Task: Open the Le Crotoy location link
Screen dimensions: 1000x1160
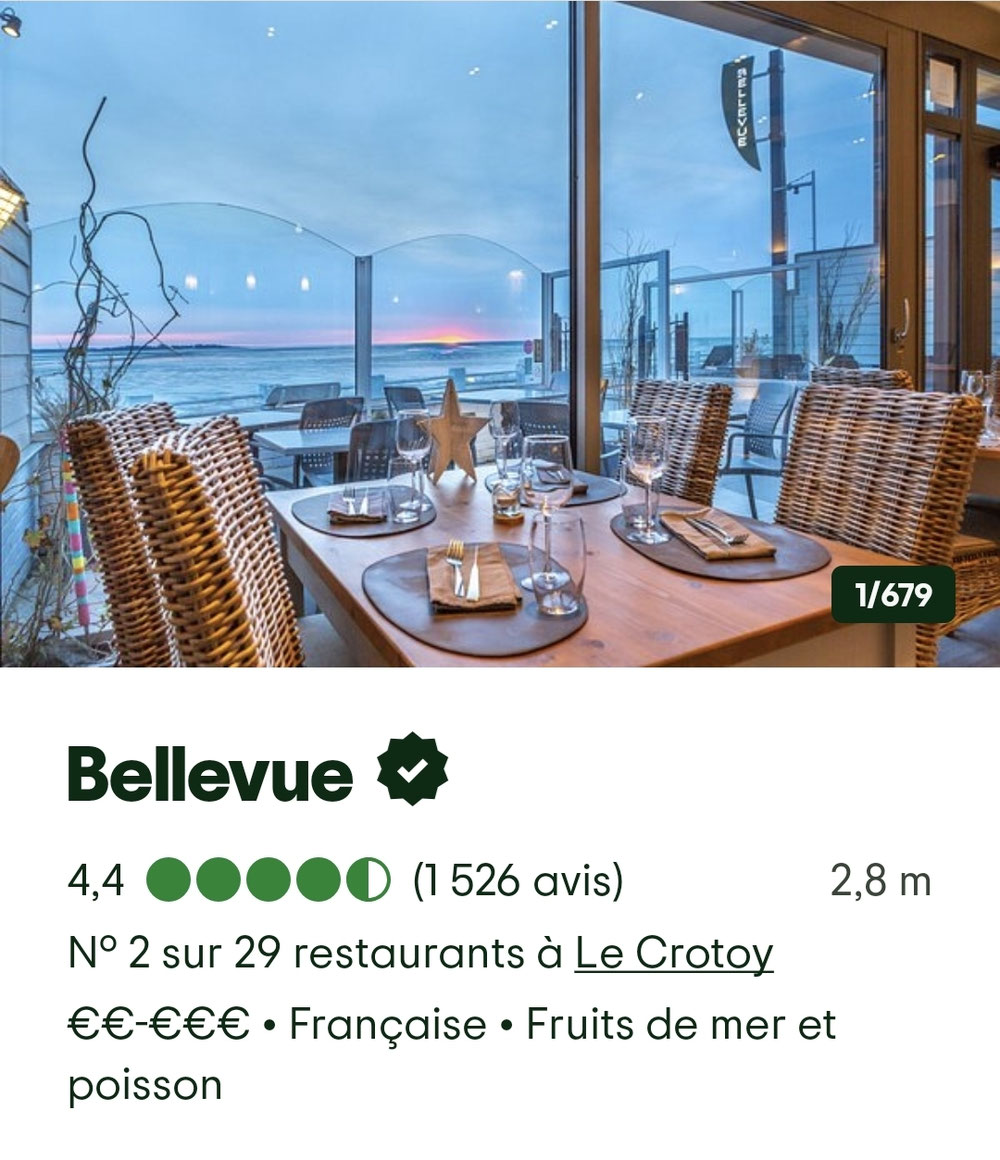Action: [673, 954]
